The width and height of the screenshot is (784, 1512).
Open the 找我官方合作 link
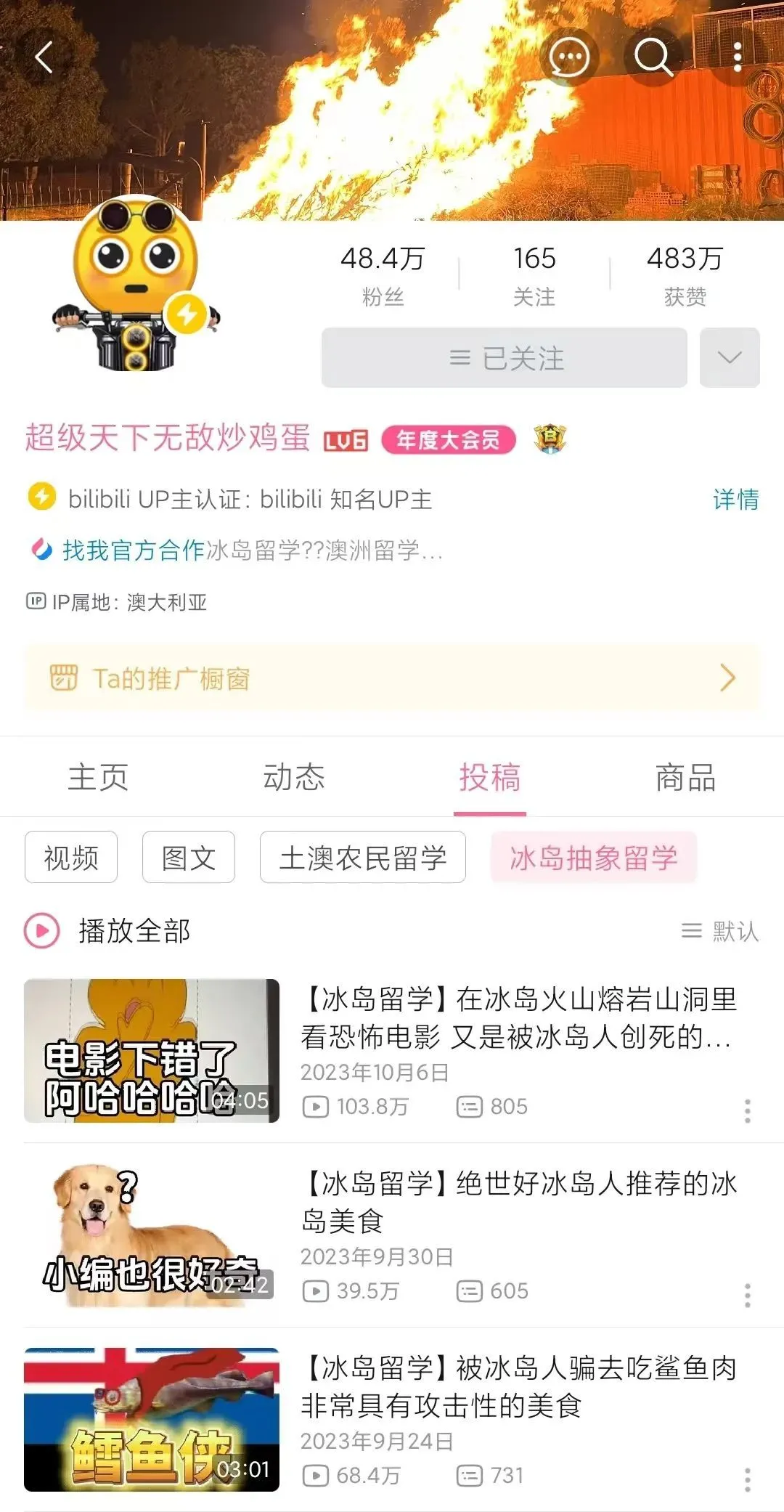pyautogui.click(x=133, y=550)
